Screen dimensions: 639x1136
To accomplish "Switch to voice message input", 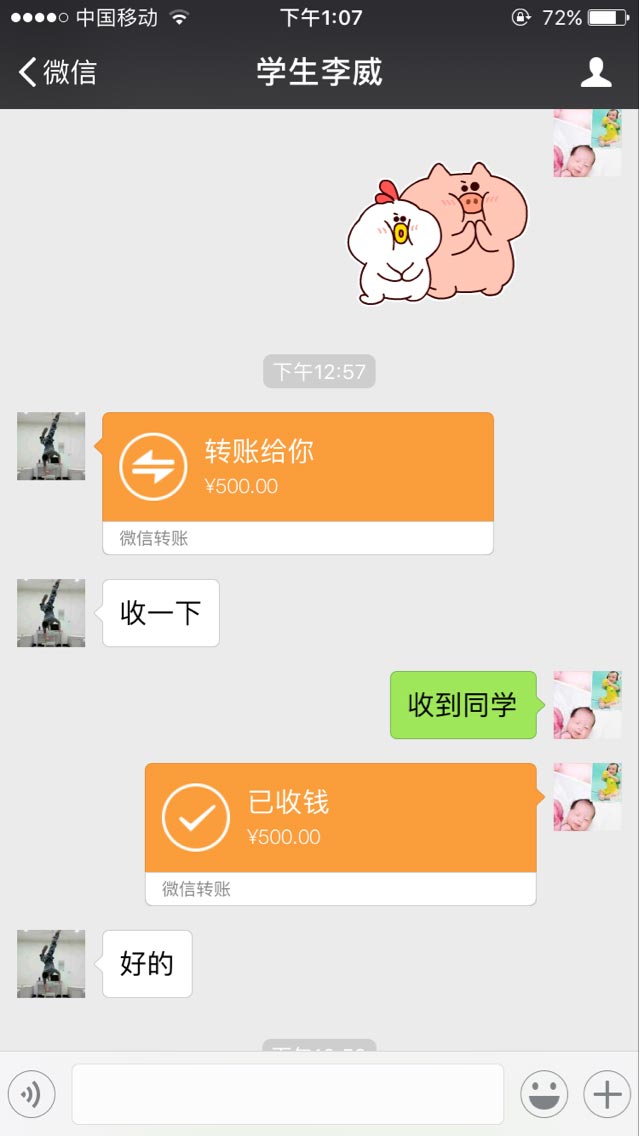I will click(32, 1094).
